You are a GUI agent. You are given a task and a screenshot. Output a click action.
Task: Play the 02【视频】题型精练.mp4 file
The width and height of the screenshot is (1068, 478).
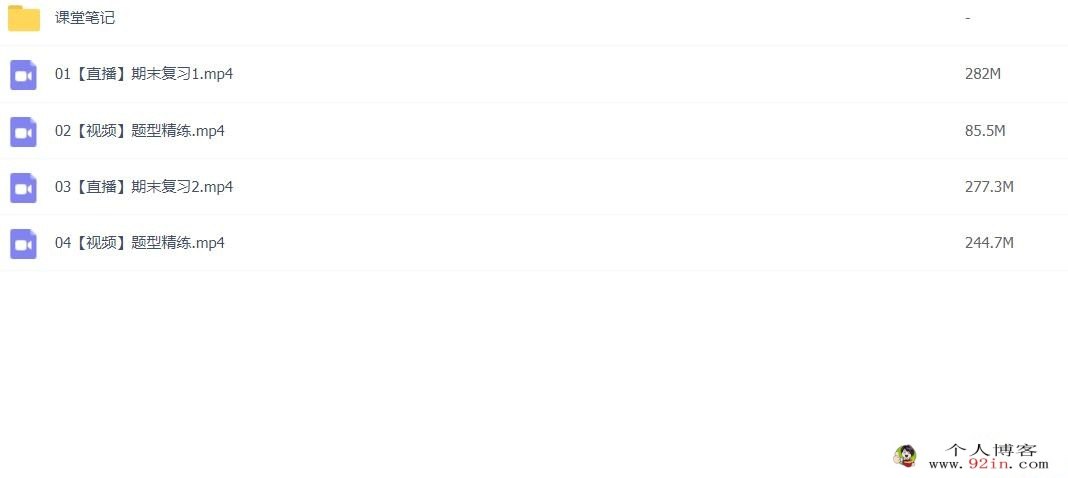click(x=139, y=131)
